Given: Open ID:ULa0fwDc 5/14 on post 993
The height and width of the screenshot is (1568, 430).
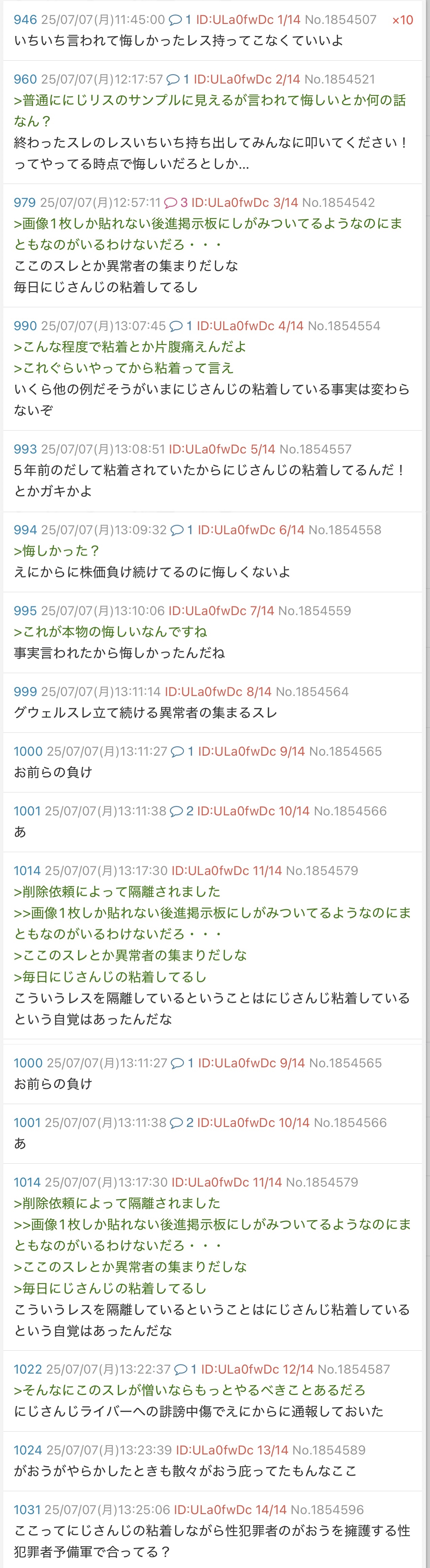Looking at the screenshot, I should pyautogui.click(x=222, y=449).
